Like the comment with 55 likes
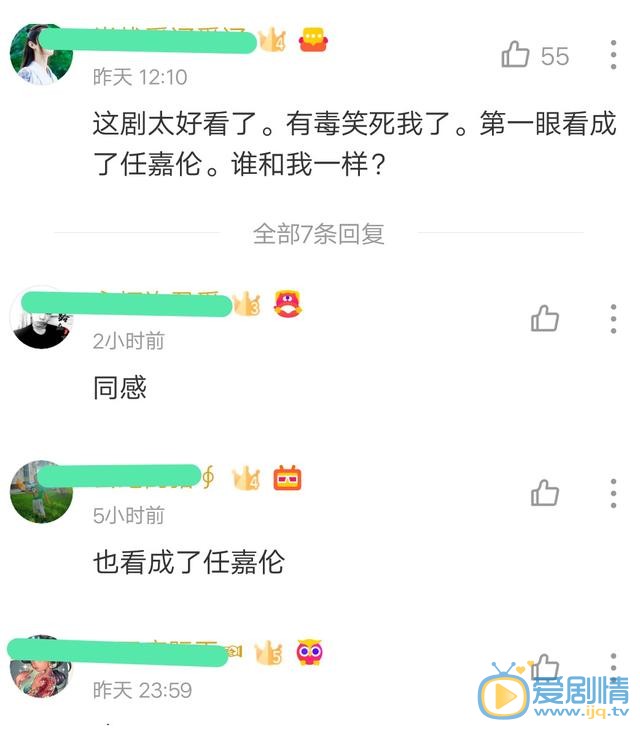Viewport: 640px width, 730px height. (516, 55)
